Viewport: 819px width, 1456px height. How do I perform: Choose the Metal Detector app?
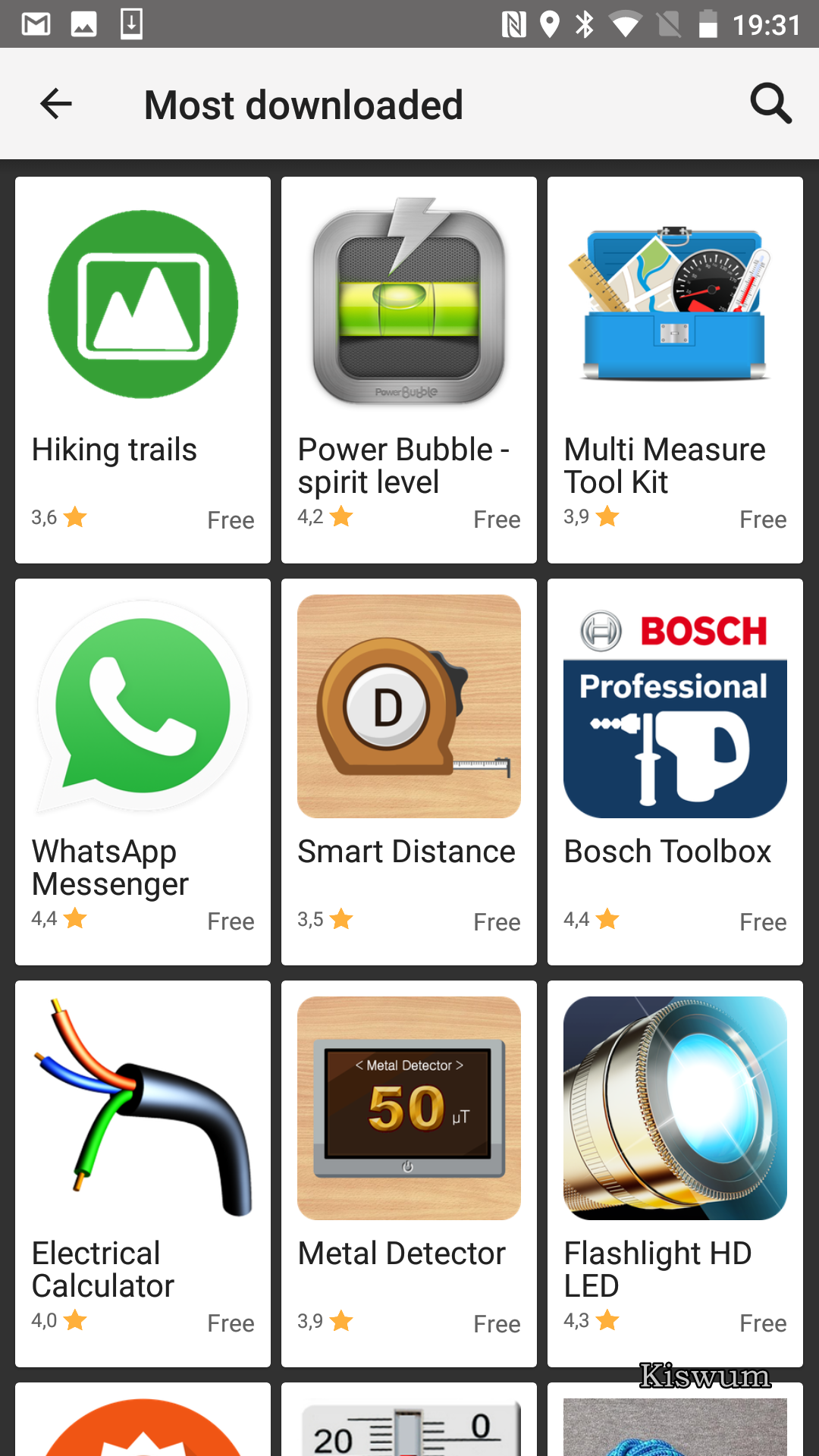click(x=409, y=1174)
